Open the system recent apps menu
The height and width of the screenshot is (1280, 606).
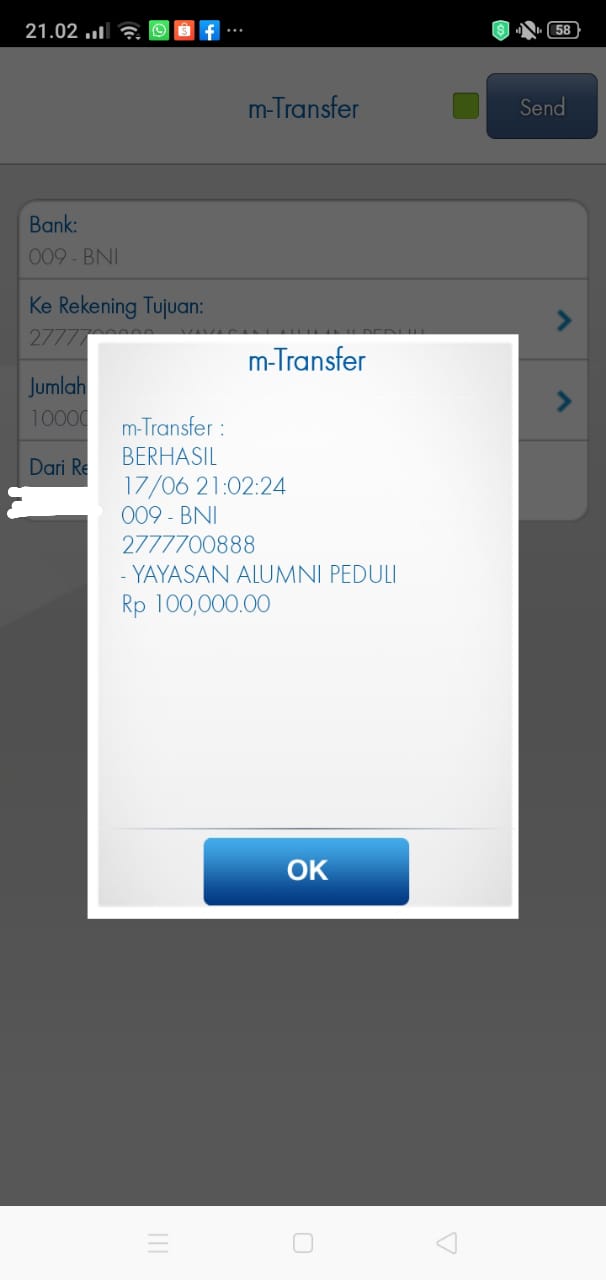click(x=158, y=1243)
